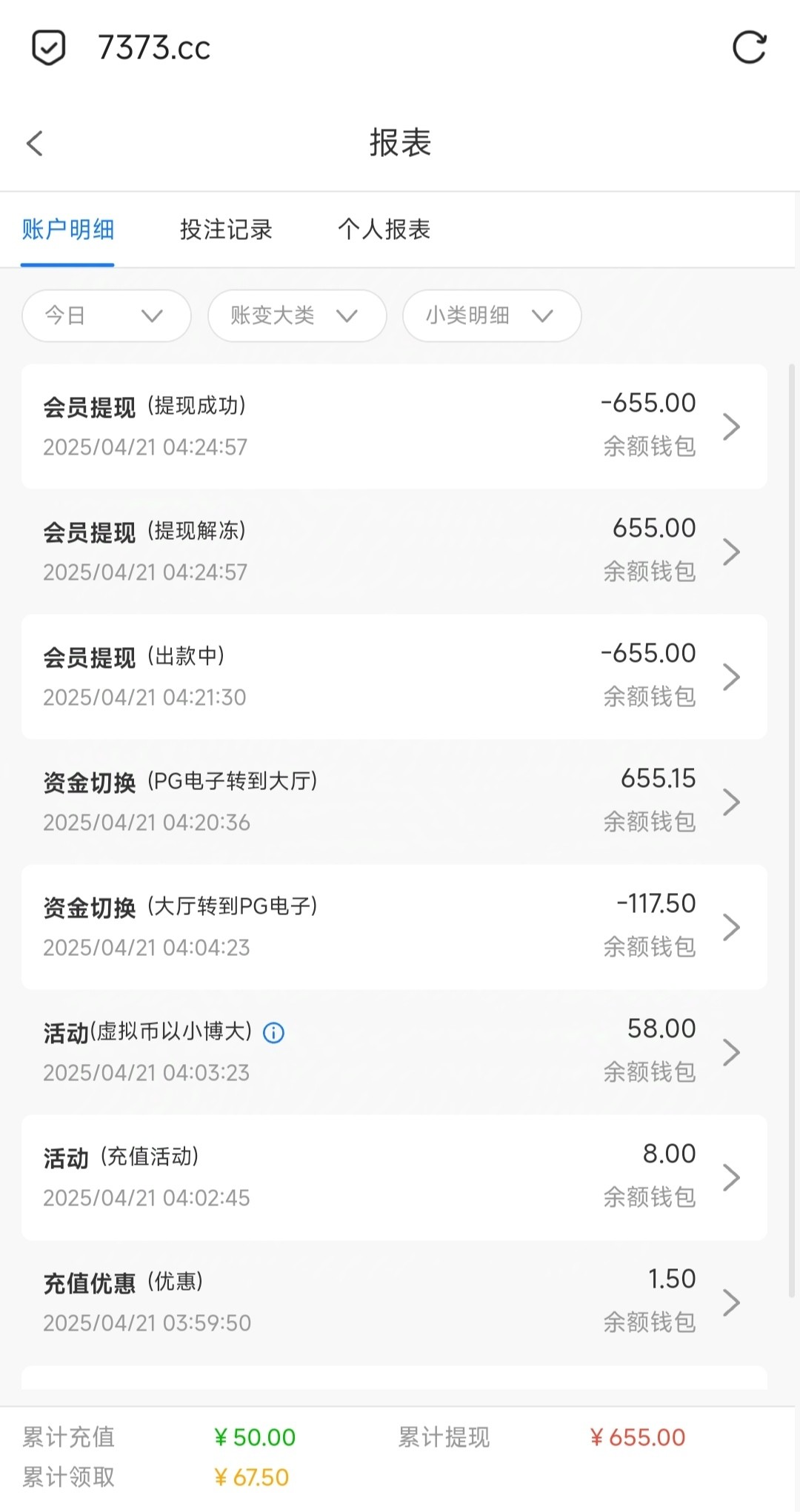The width and height of the screenshot is (800, 1512).
Task: Open info icon next to 虚拟币以小博大 activity
Action: click(273, 1031)
